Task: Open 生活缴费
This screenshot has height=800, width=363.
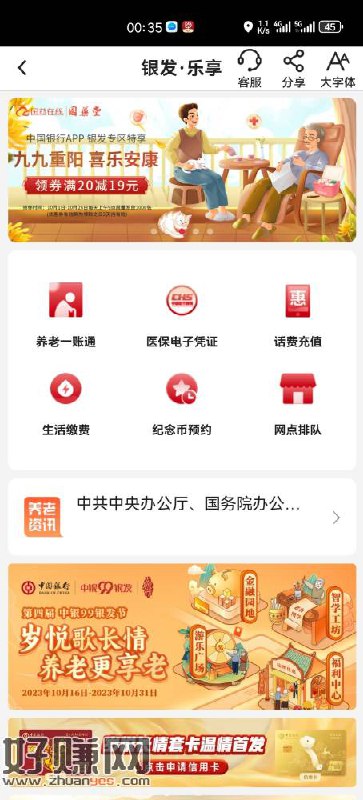Action: 66,404
